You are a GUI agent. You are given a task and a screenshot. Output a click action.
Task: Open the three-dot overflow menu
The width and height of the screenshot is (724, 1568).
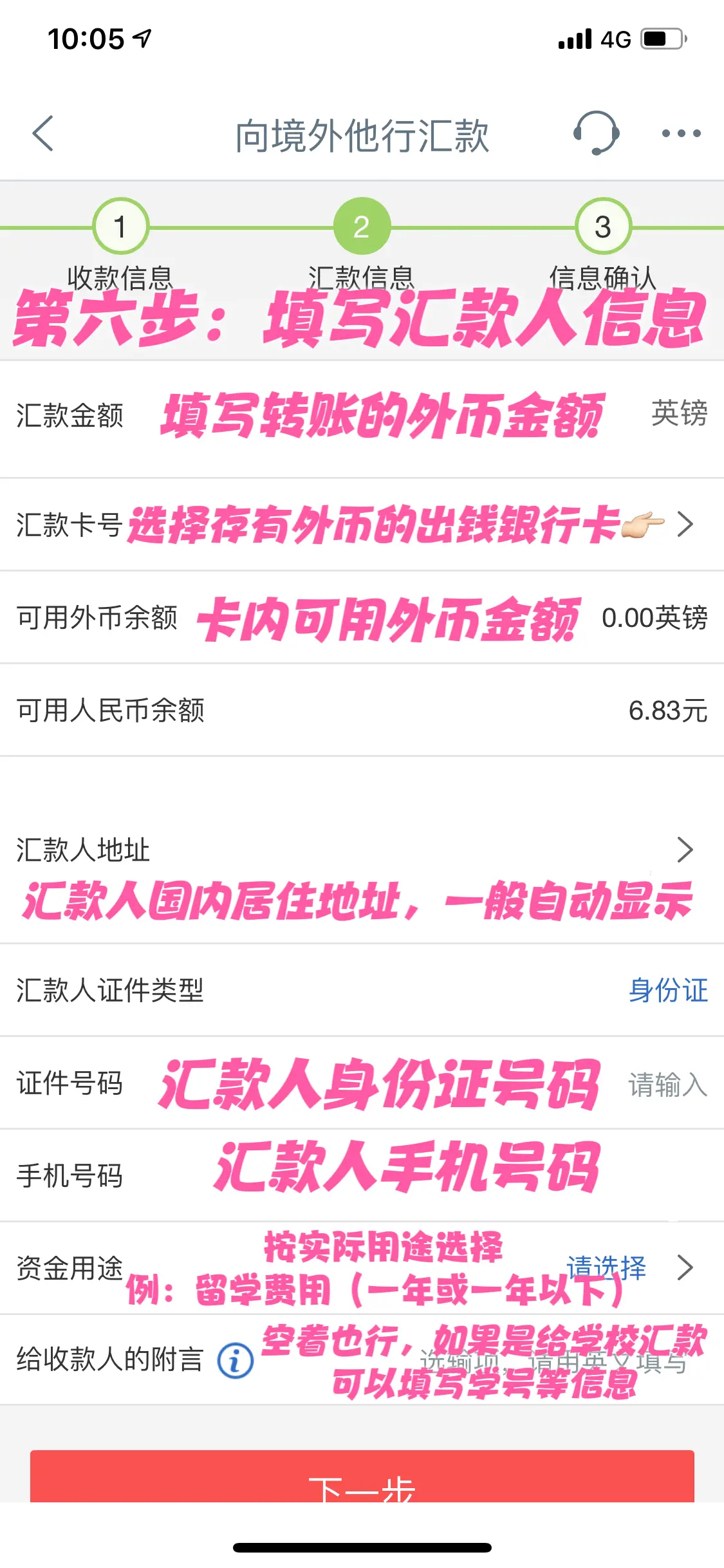(681, 134)
